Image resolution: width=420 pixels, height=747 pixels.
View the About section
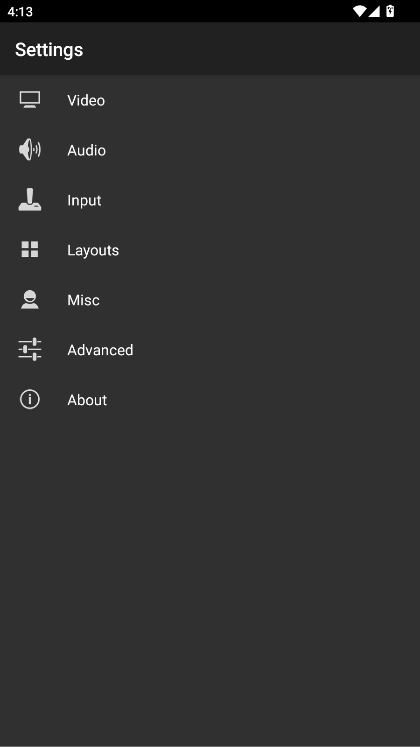tap(210, 400)
